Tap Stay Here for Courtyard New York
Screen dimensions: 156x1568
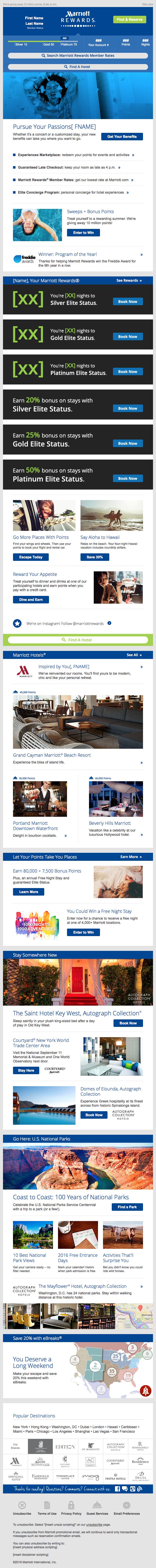(25, 1070)
